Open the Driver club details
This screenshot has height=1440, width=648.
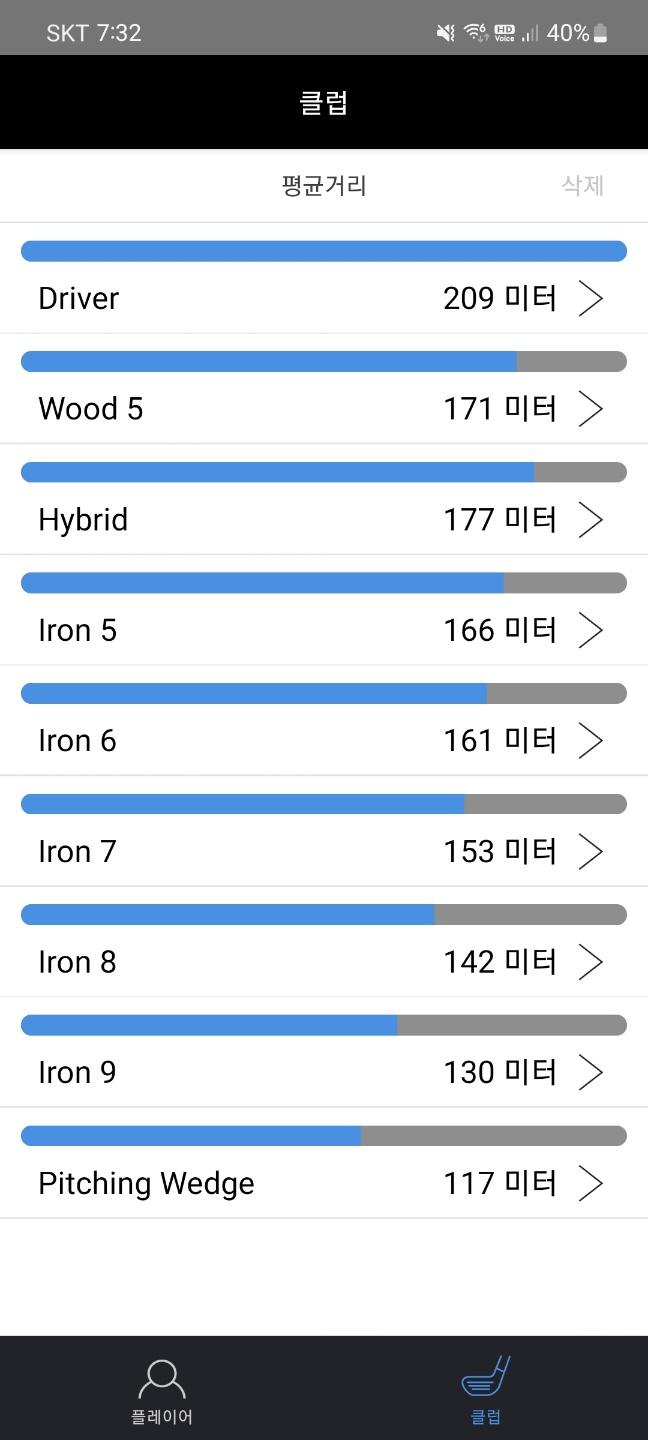pyautogui.click(x=323, y=298)
